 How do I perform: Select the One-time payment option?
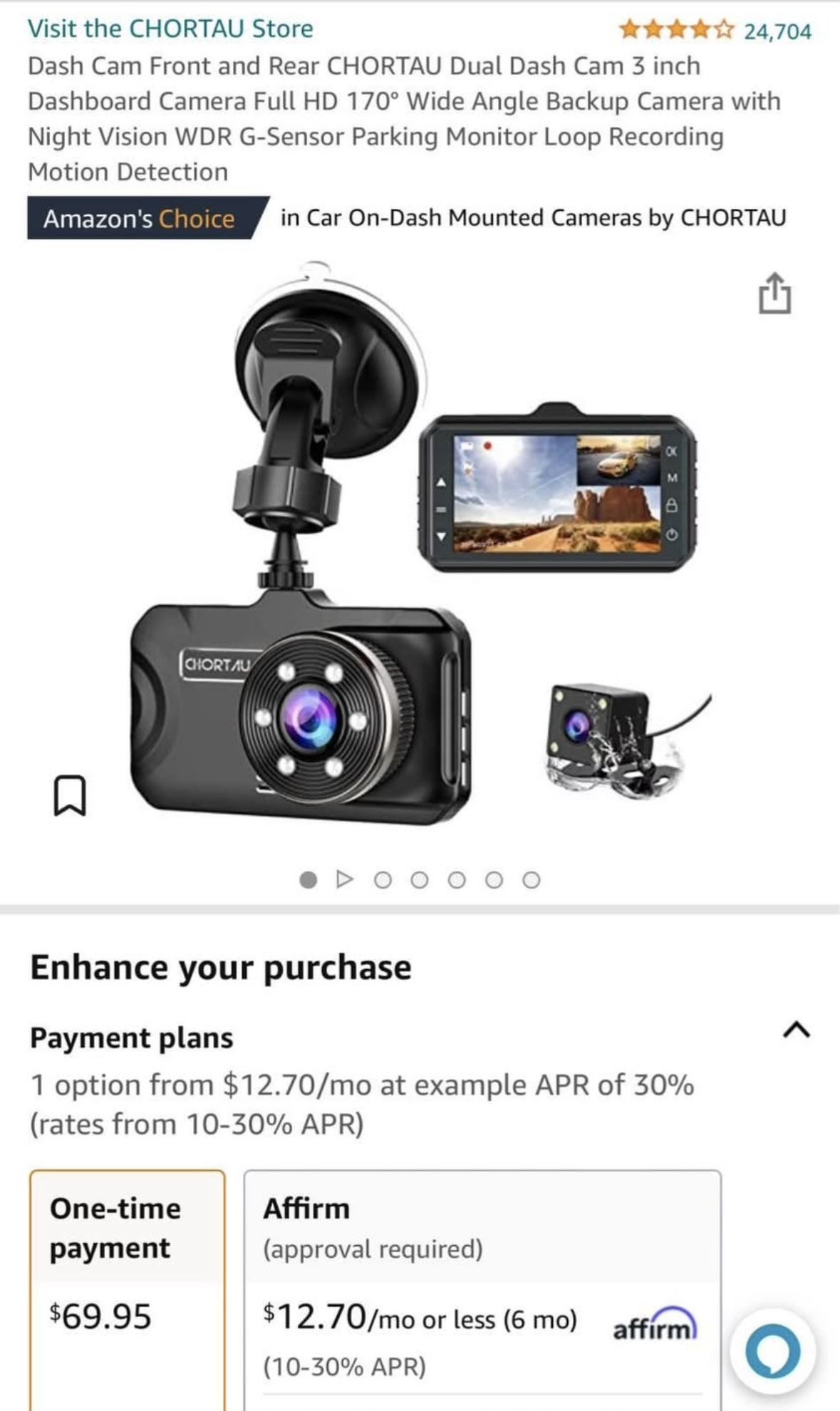click(127, 1276)
